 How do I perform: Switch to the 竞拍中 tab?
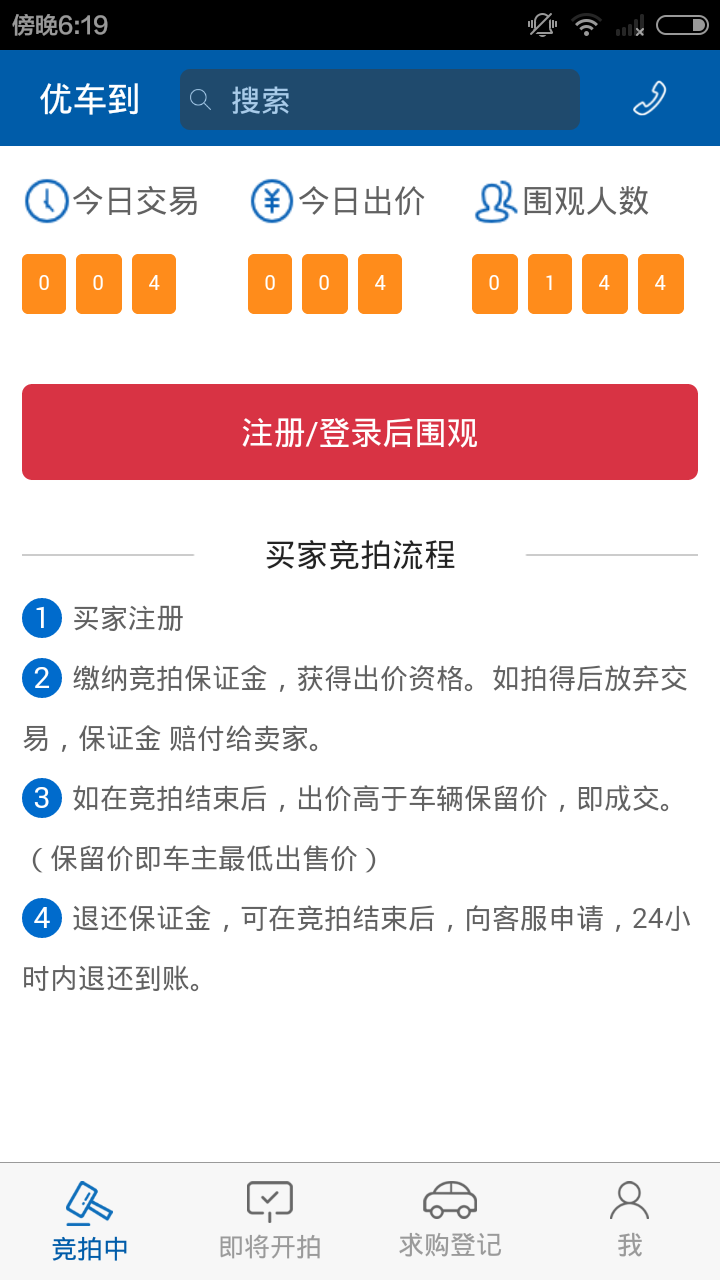click(x=90, y=1221)
